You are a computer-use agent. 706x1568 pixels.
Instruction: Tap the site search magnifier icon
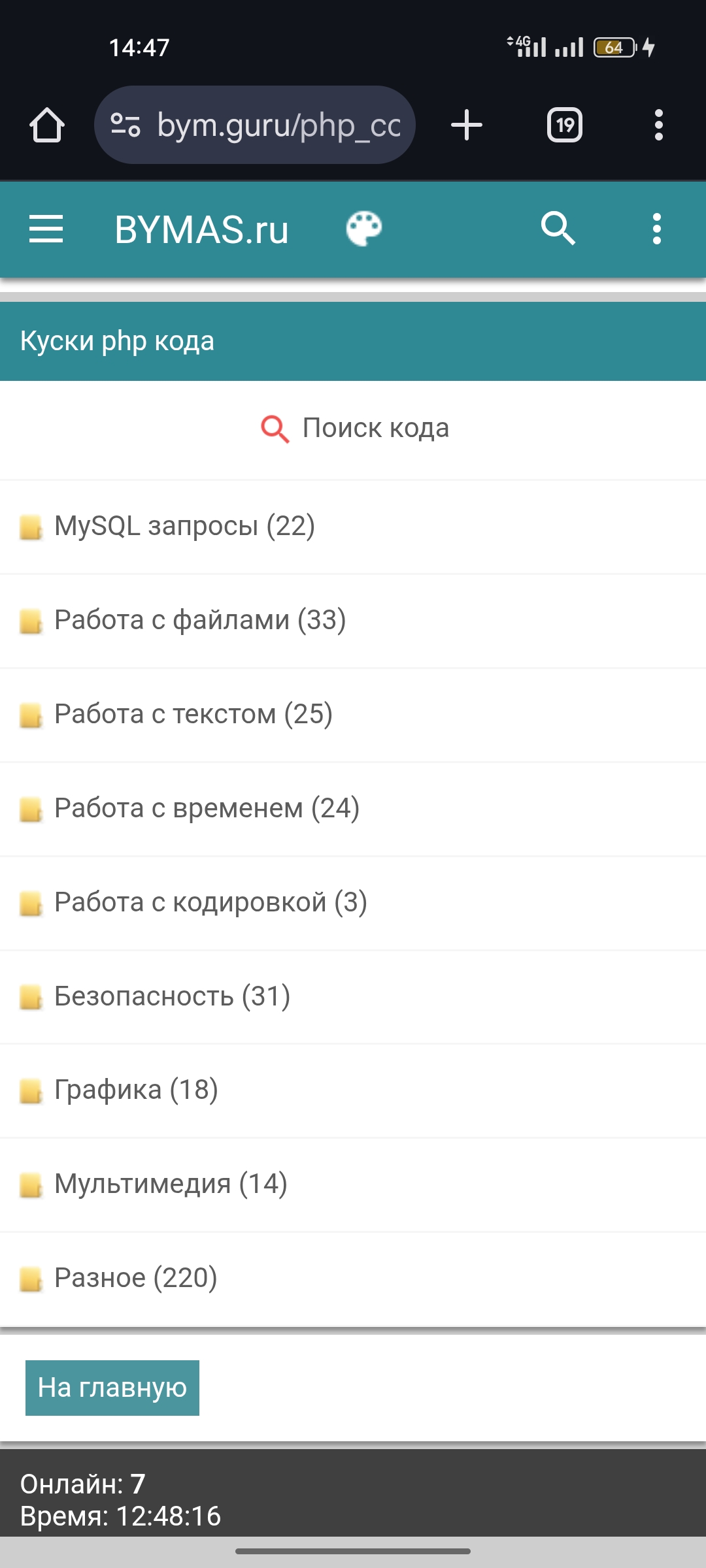558,229
